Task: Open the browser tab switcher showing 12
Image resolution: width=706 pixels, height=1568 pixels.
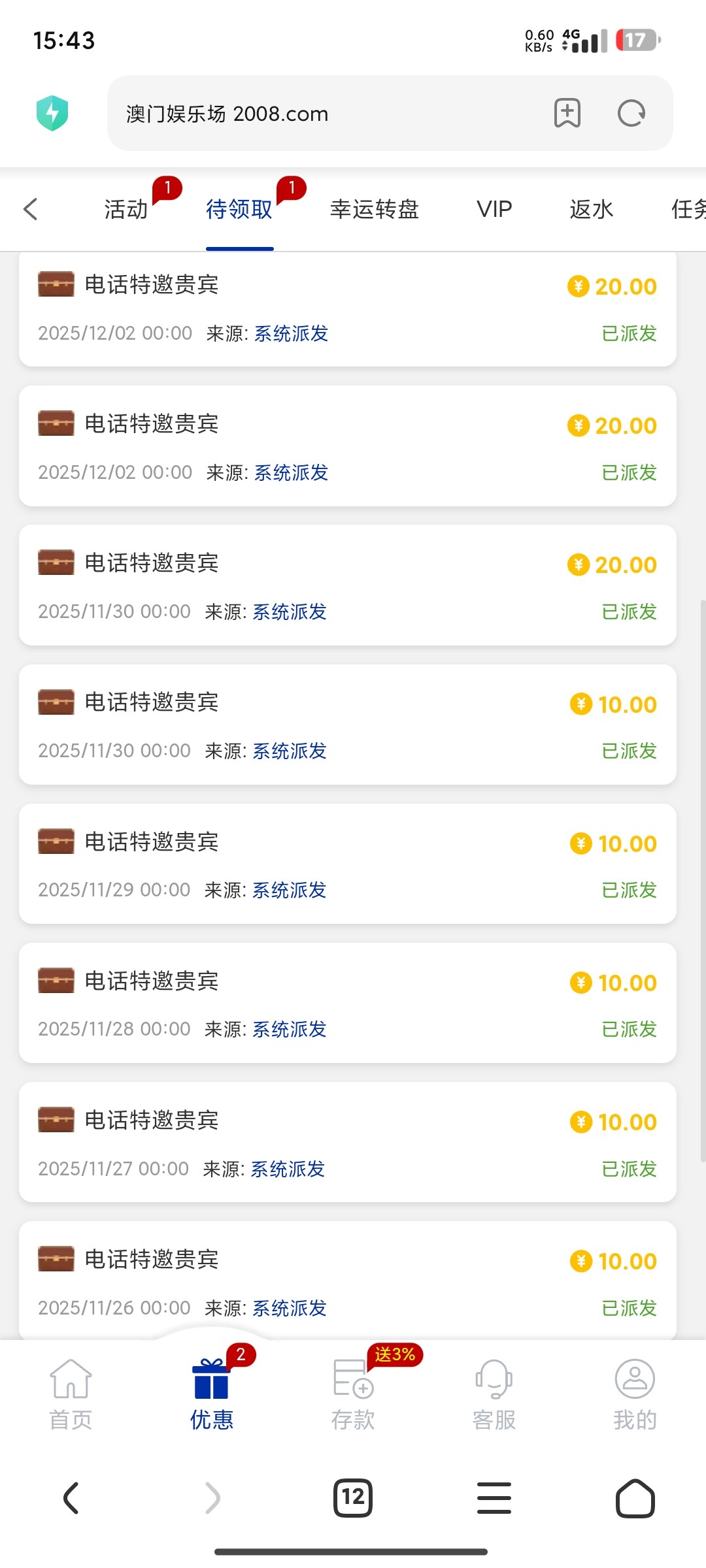Action: (x=353, y=1497)
